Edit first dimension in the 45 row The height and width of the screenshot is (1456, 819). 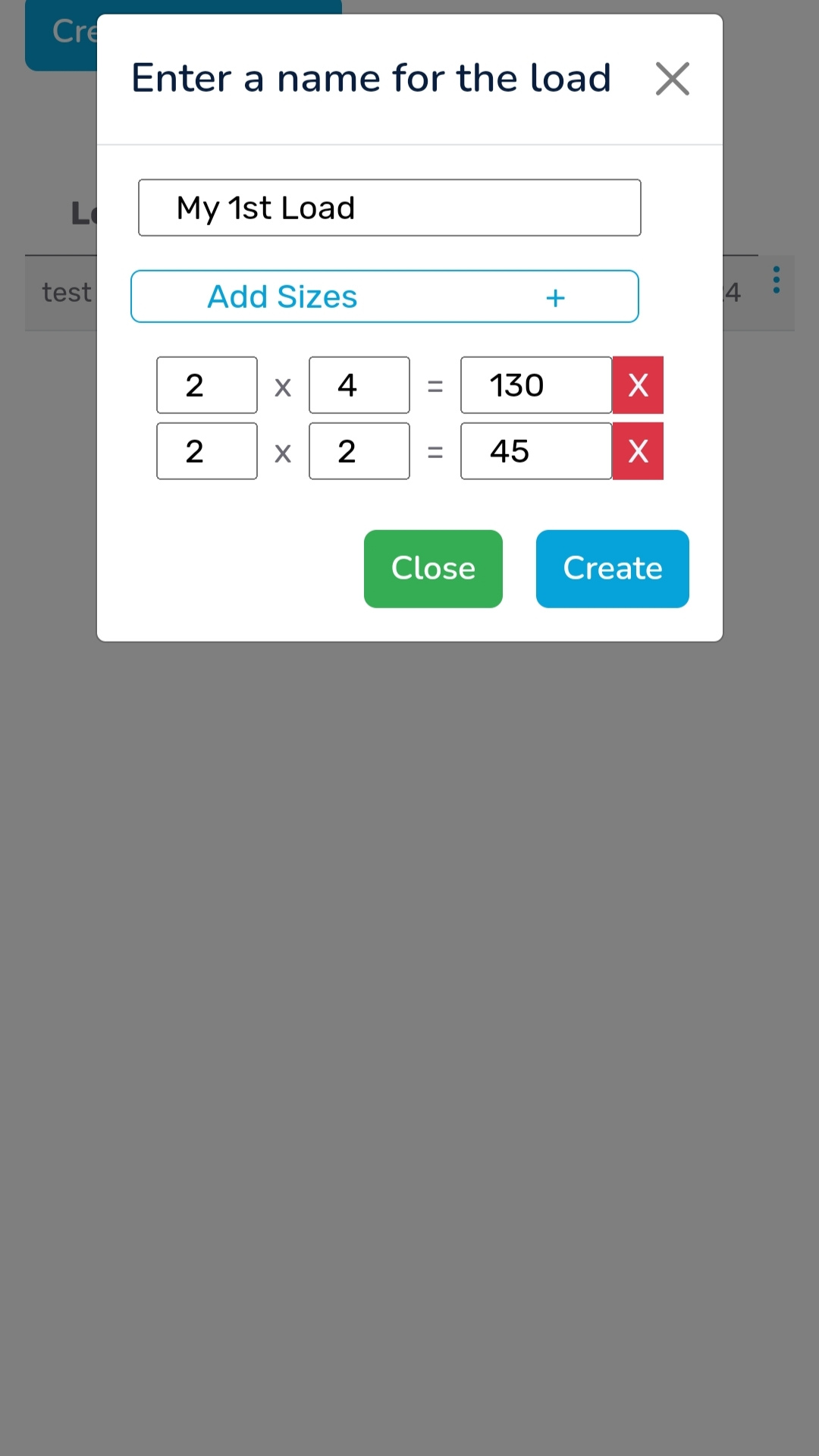click(207, 451)
